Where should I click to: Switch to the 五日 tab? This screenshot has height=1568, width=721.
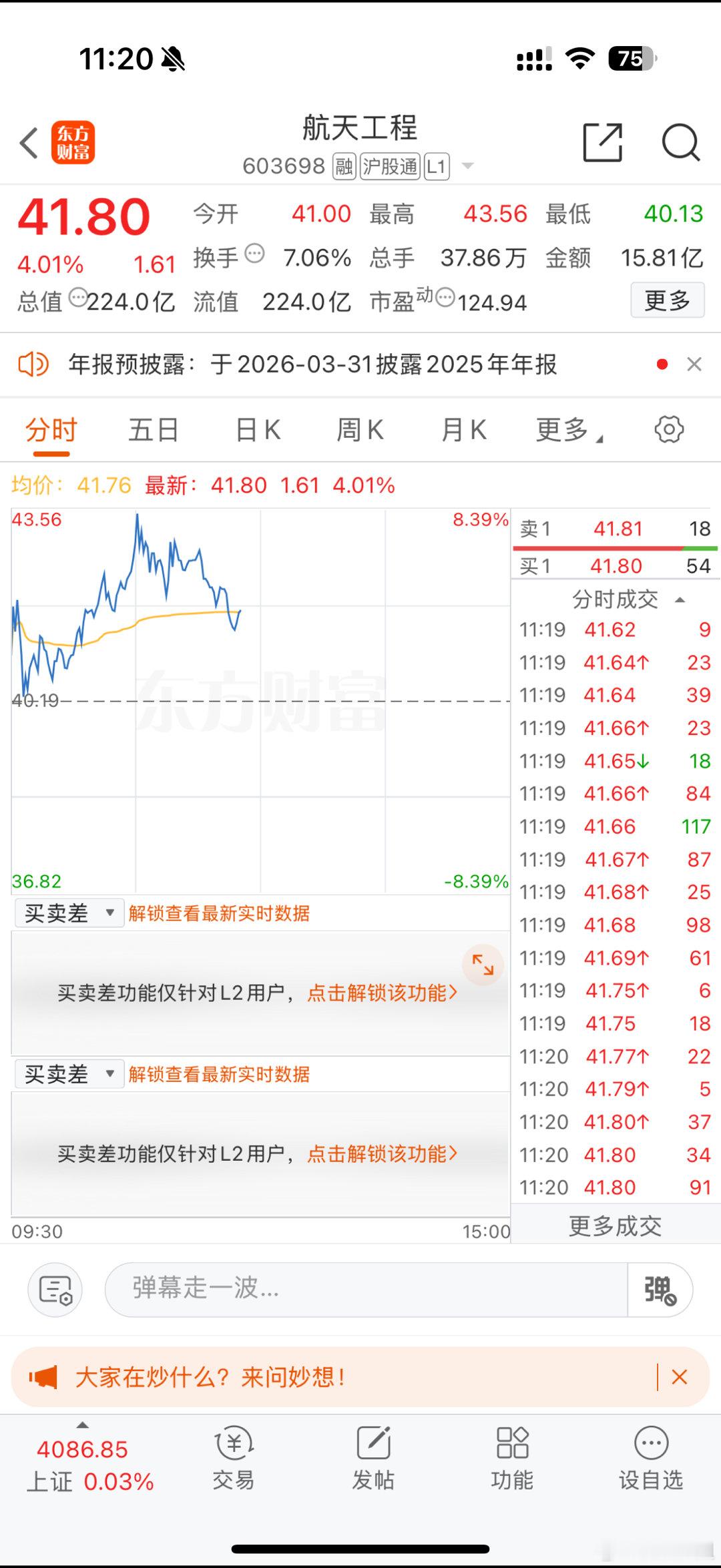pos(152,430)
